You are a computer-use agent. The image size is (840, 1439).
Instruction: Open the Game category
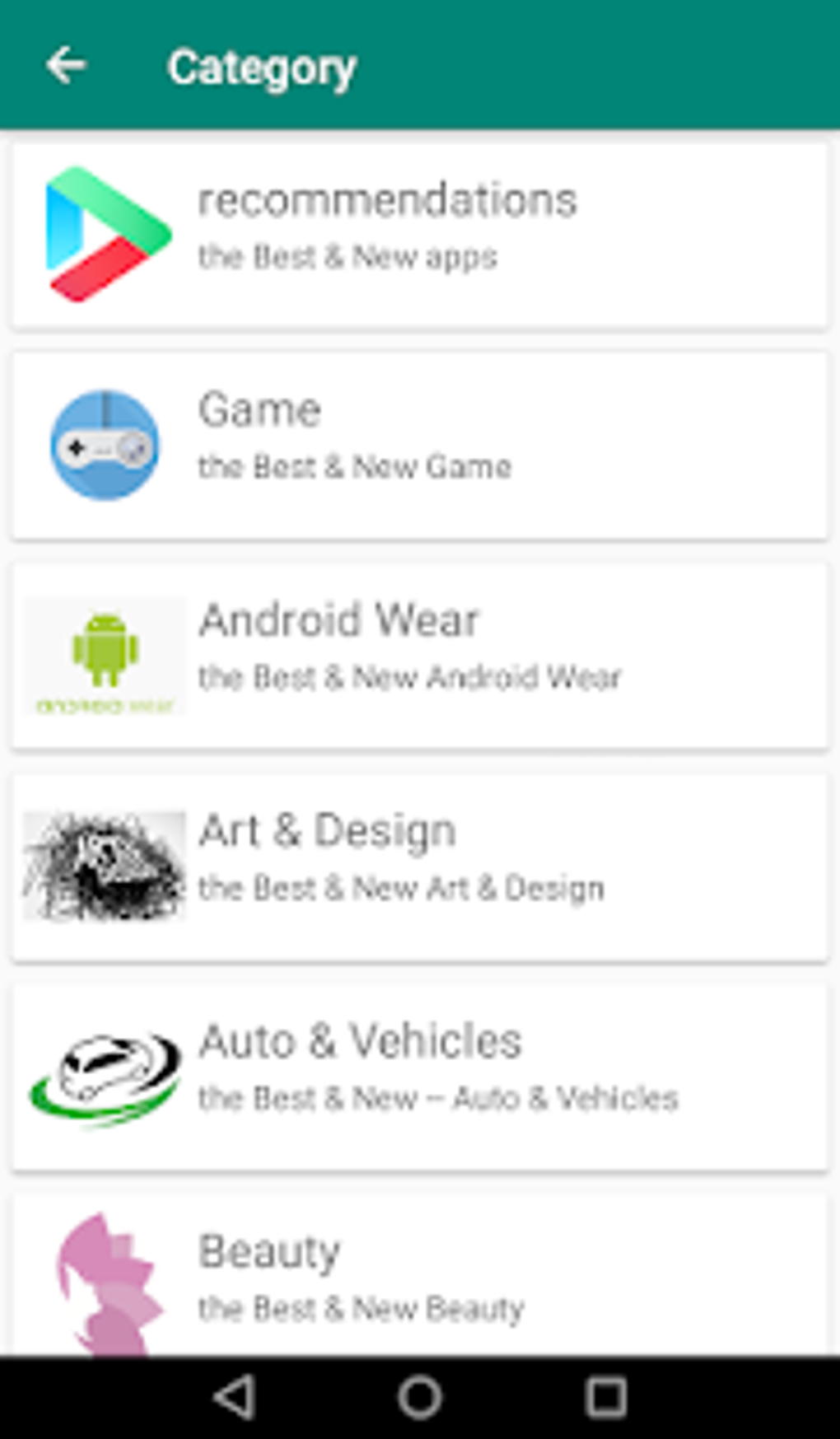click(419, 446)
